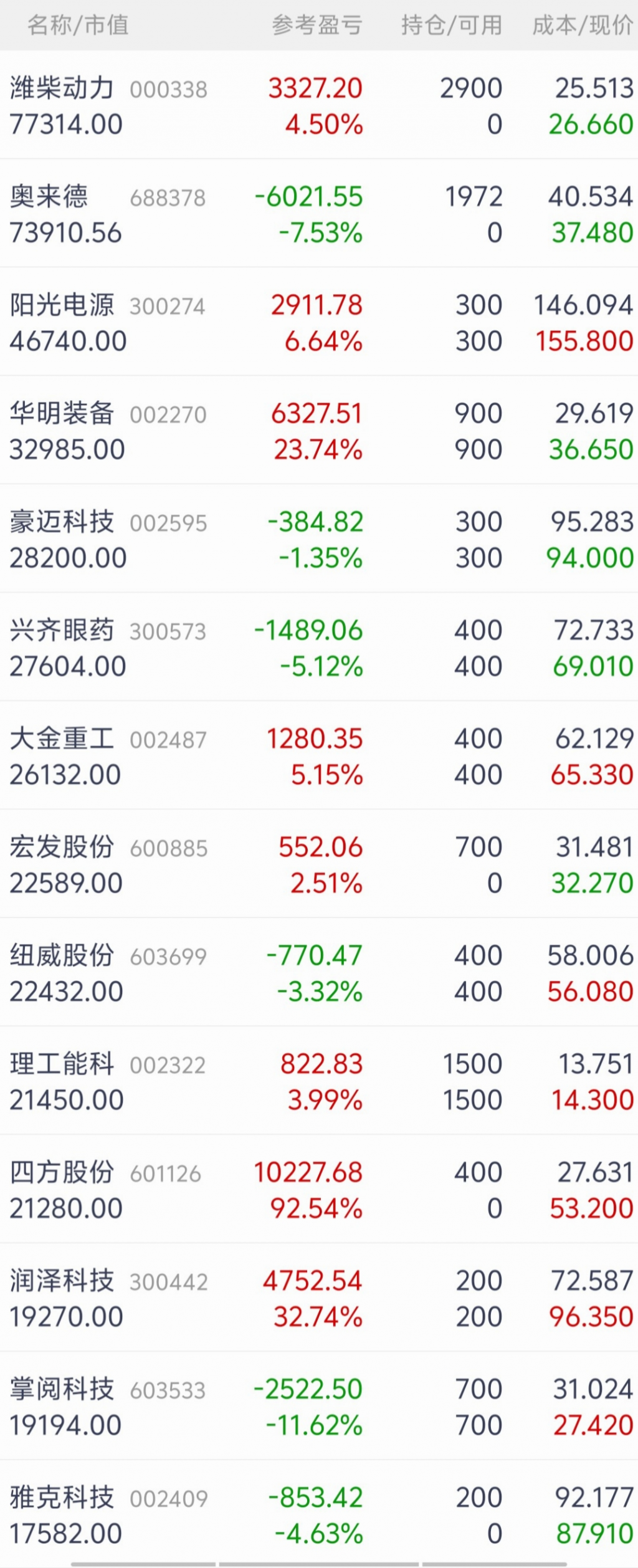Open the 理工能科 position
The image size is (638, 1568).
click(x=319, y=1082)
